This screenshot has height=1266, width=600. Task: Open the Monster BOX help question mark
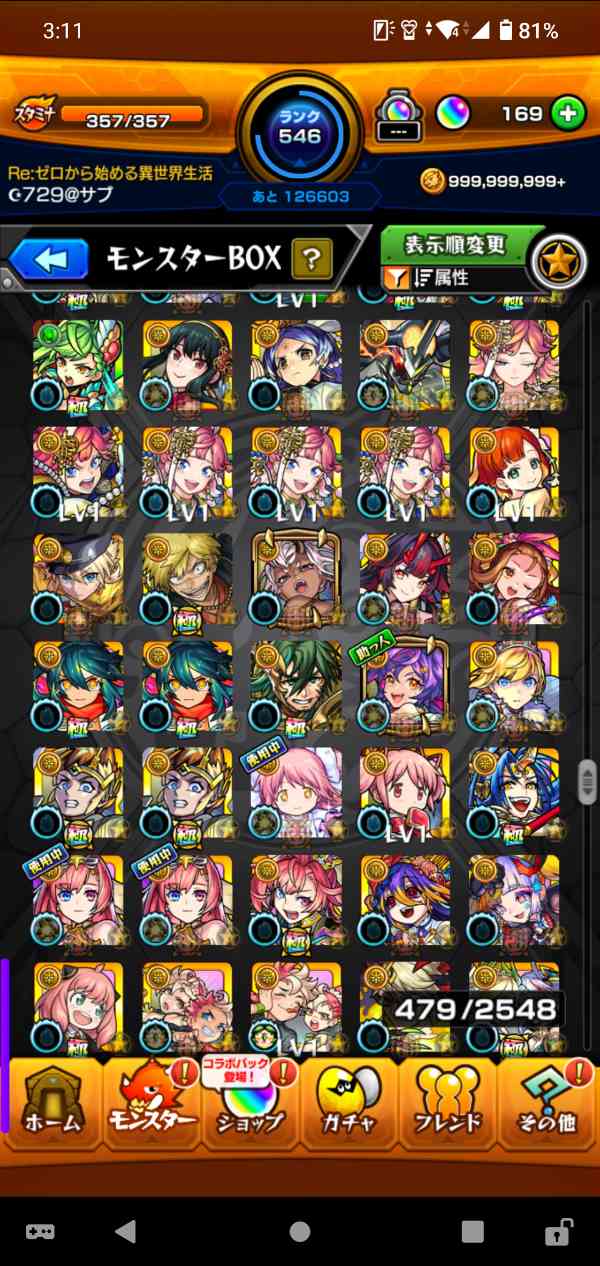(x=312, y=260)
